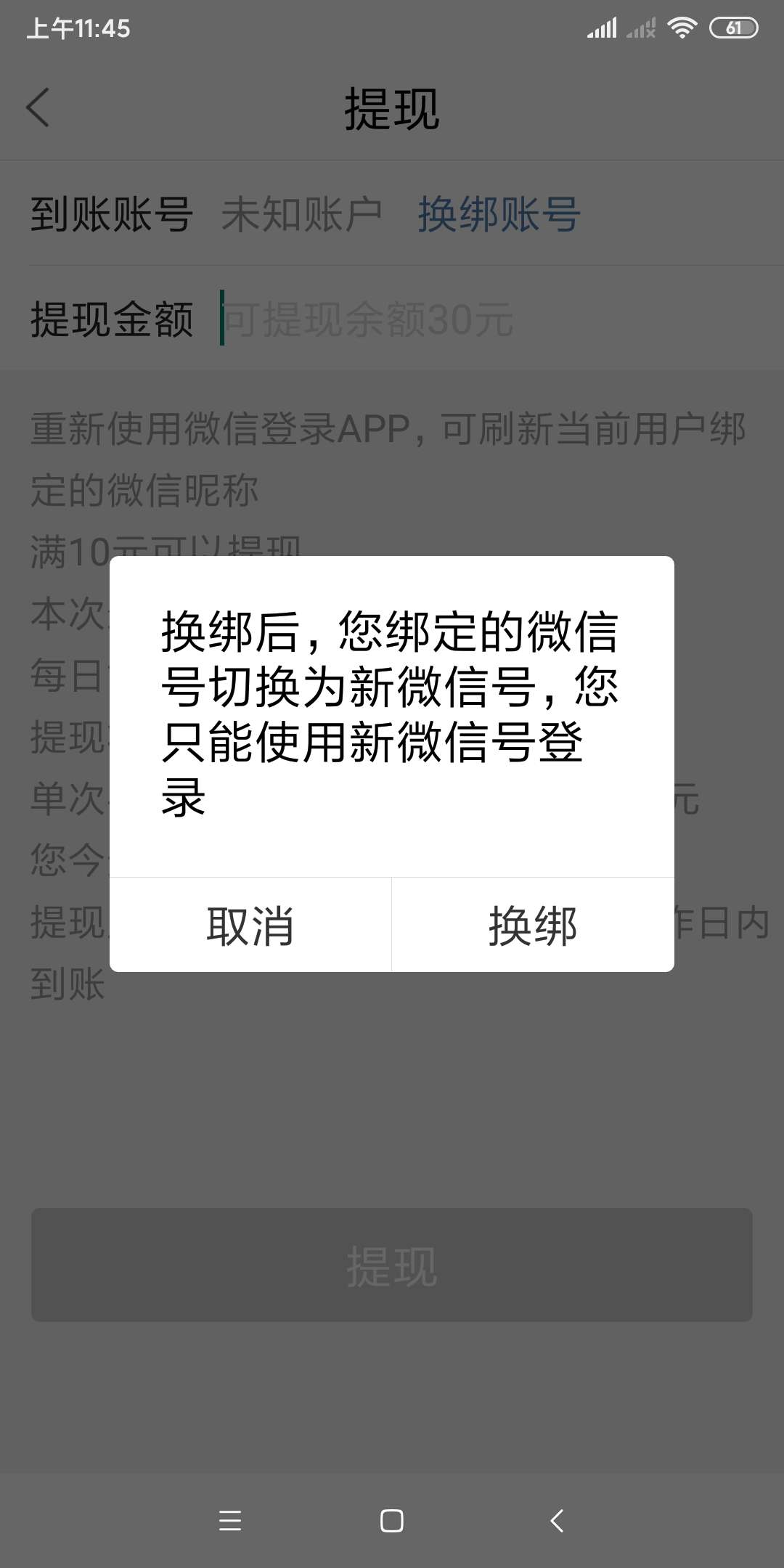Go to the home screen via the system bar
784x1568 pixels.
click(392, 1521)
